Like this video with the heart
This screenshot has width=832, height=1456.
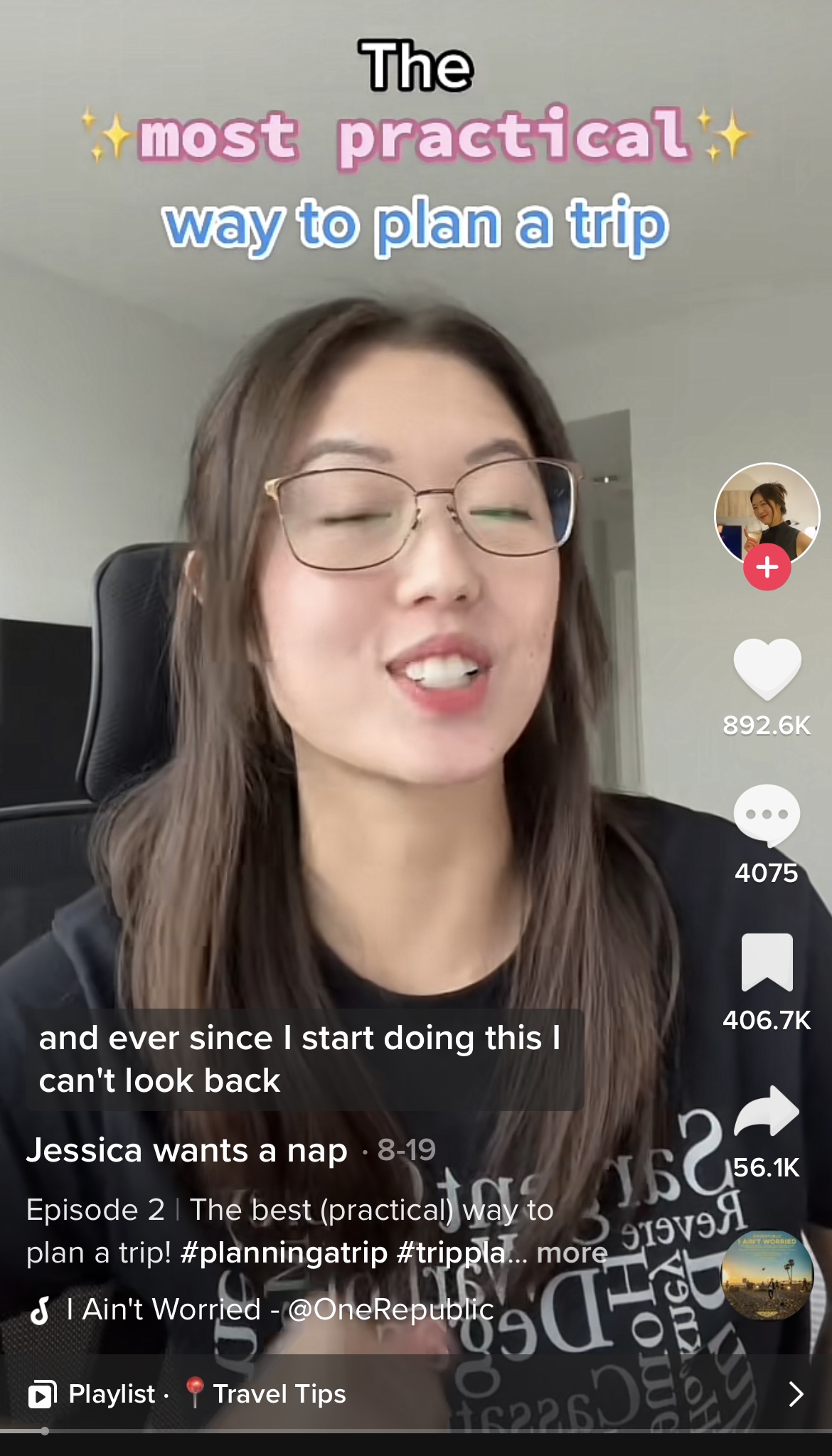click(x=767, y=669)
